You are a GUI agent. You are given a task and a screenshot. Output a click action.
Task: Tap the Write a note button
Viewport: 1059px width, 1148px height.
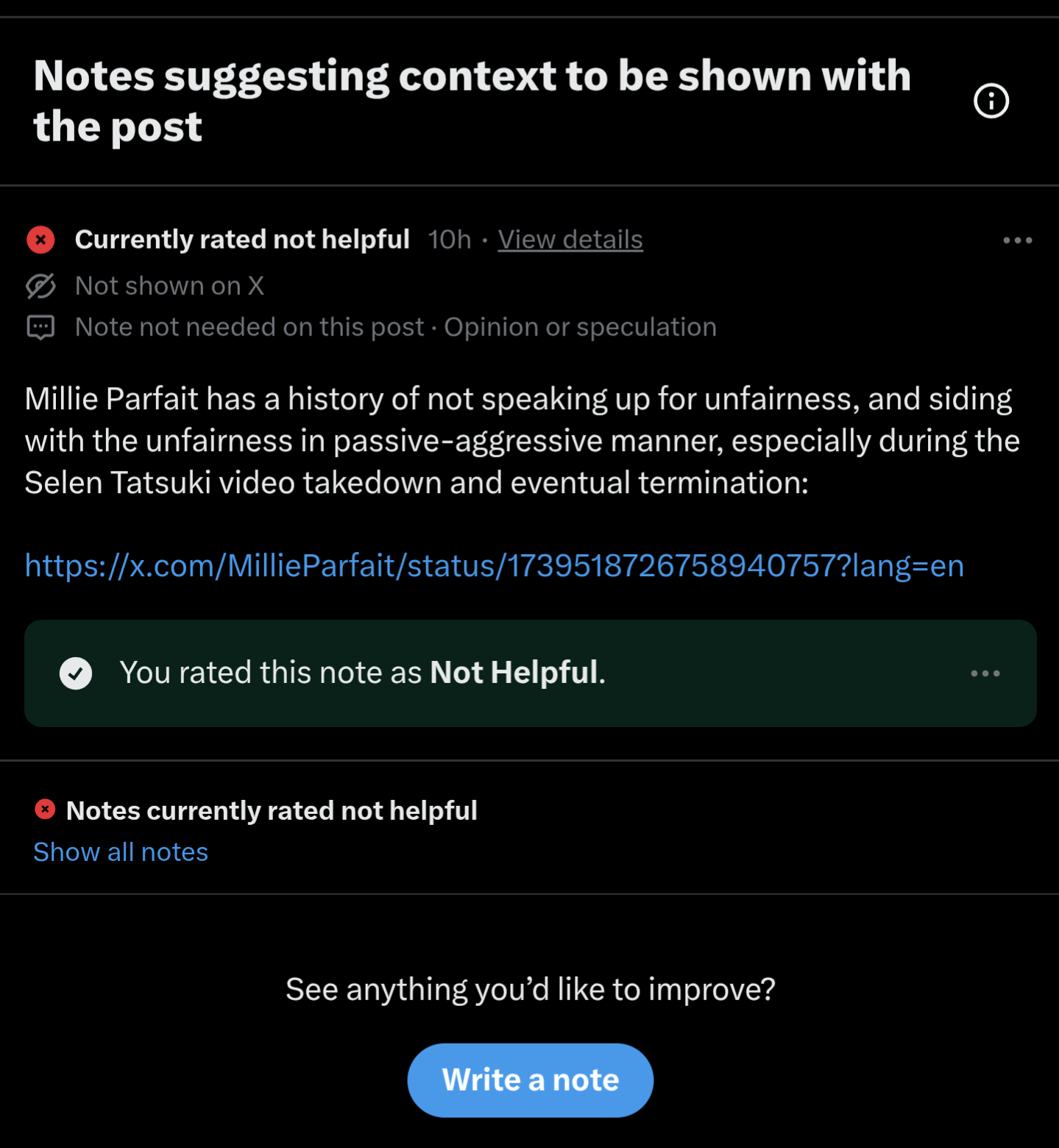click(x=530, y=1080)
